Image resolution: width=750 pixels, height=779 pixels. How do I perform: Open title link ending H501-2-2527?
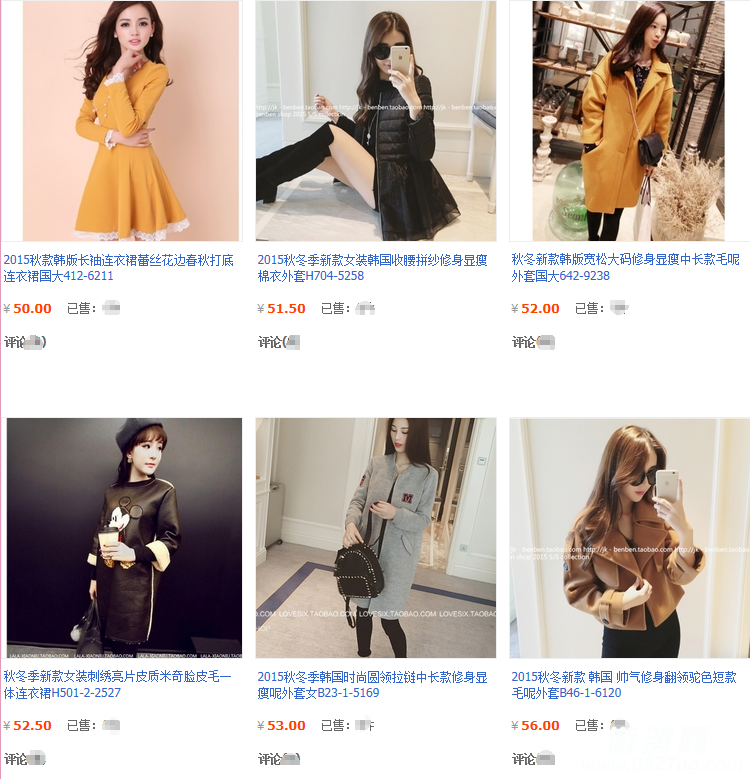118,685
